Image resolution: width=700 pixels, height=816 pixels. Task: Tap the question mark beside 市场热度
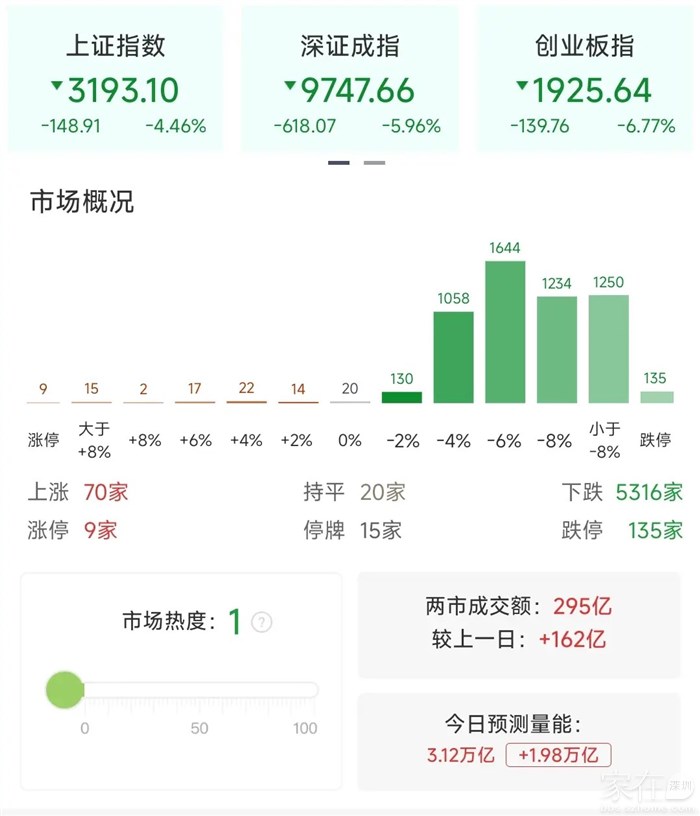point(262,623)
